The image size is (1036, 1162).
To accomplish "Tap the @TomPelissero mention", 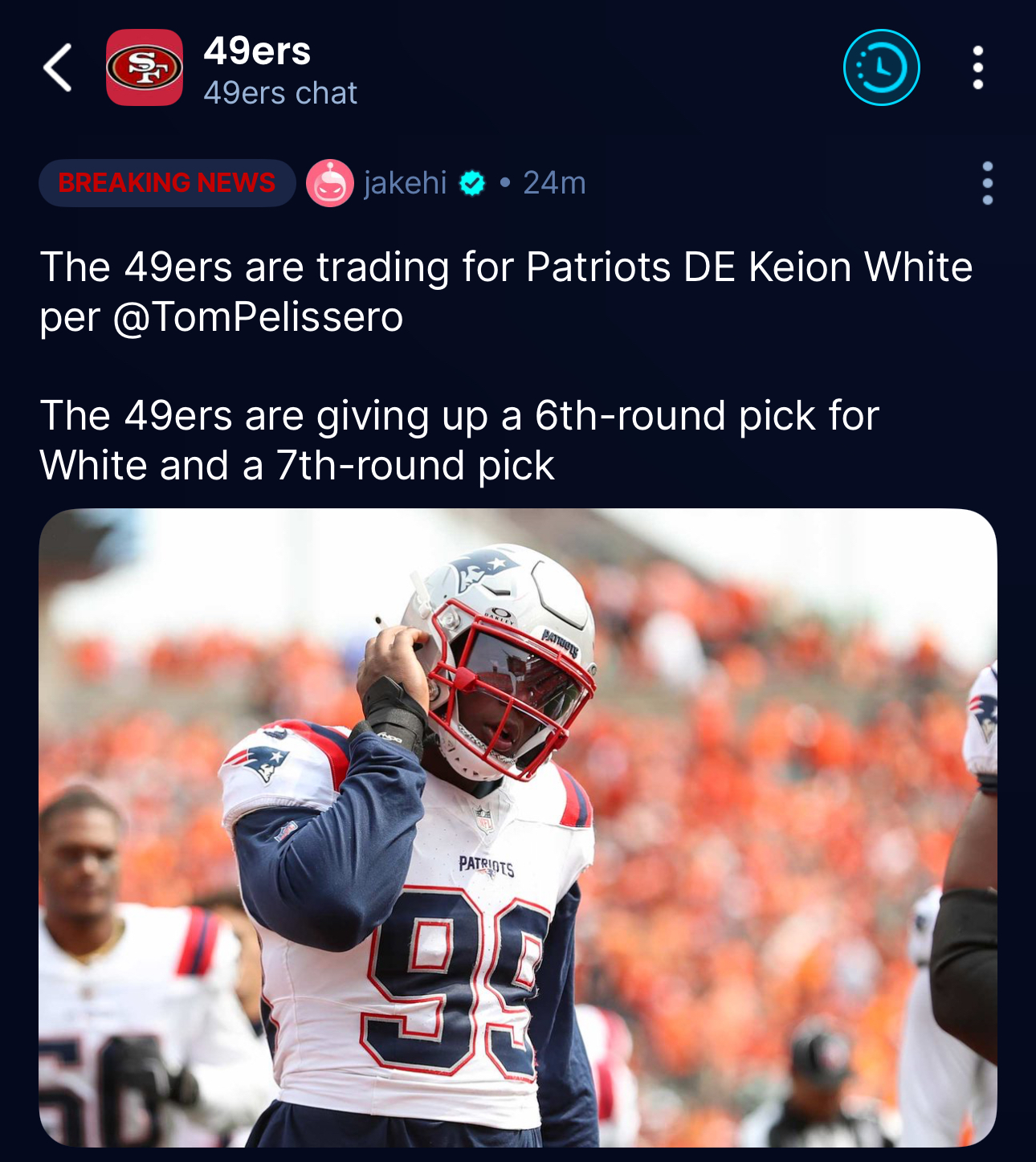I will point(258,317).
